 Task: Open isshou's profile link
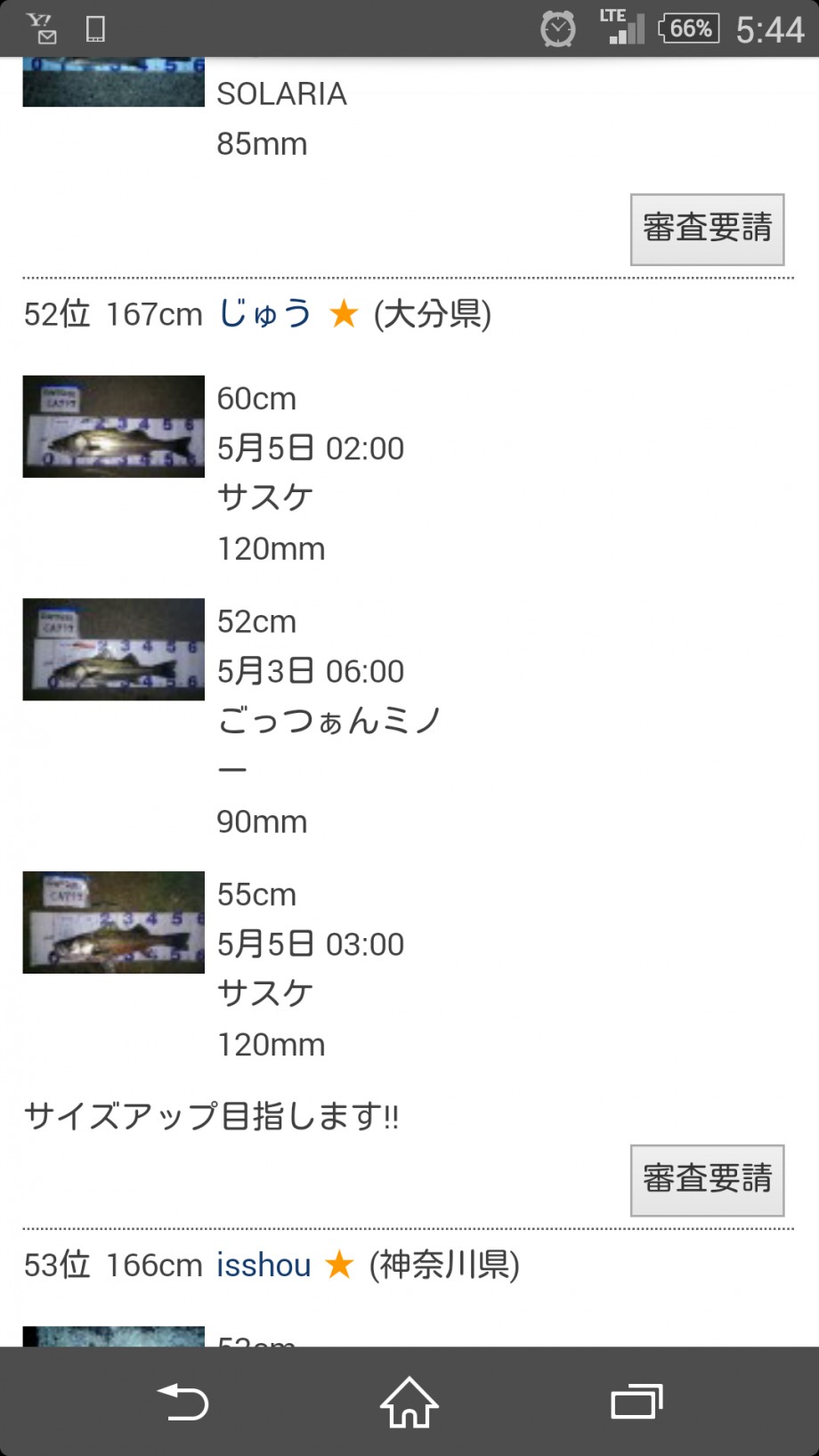(x=264, y=1265)
